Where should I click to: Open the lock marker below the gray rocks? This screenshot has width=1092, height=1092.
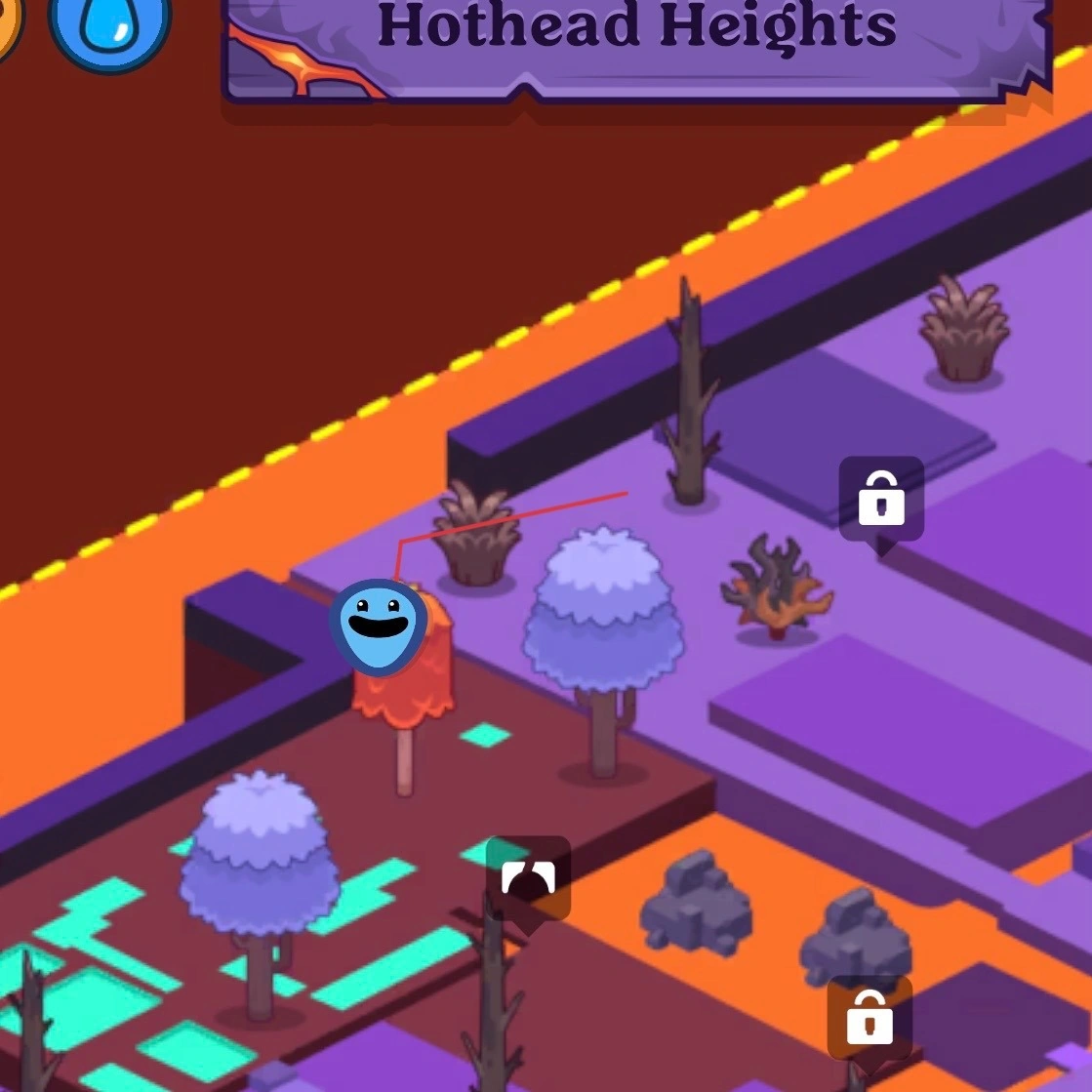pos(869,1019)
